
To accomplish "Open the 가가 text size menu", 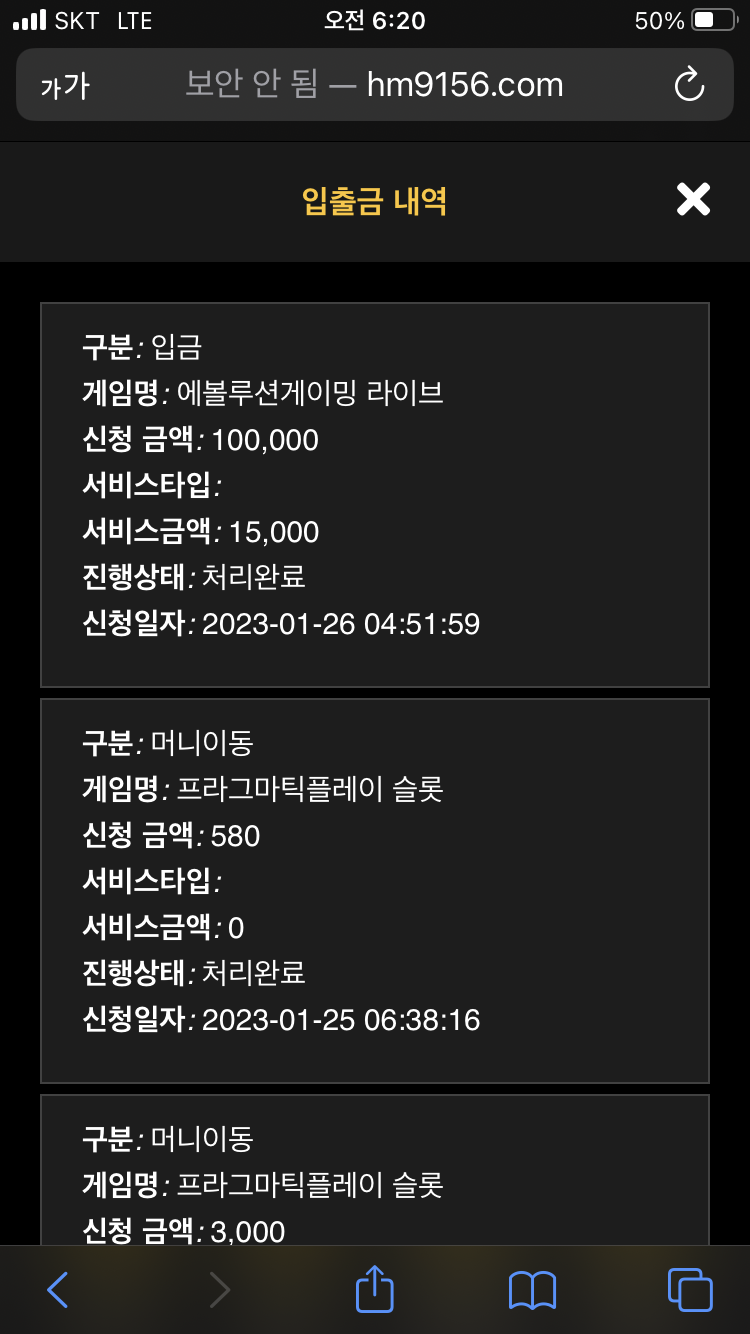I will 65,86.
